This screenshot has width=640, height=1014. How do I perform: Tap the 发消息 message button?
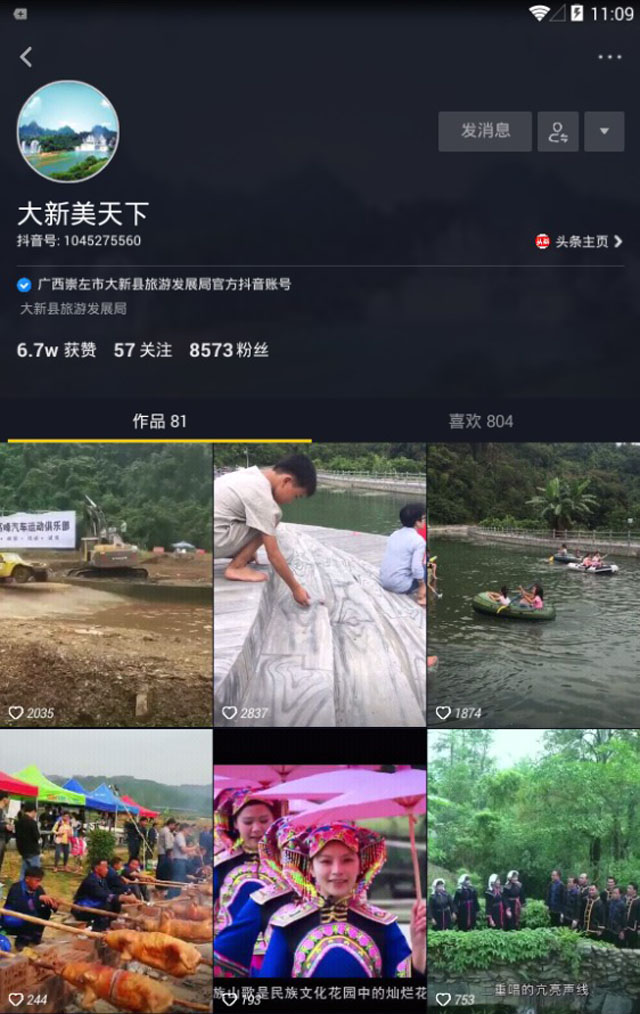pyautogui.click(x=485, y=131)
